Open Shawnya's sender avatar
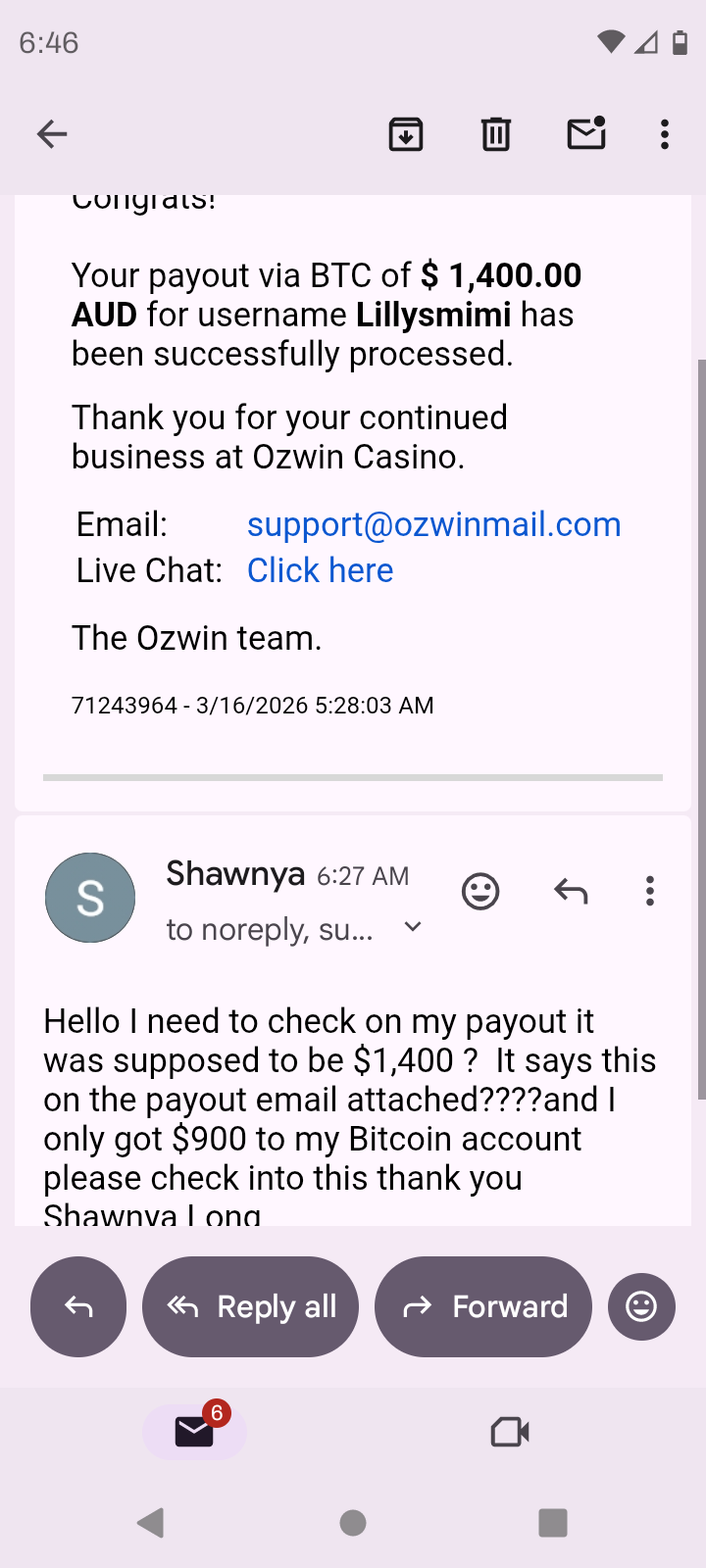Image resolution: width=706 pixels, height=1568 pixels. click(x=90, y=898)
